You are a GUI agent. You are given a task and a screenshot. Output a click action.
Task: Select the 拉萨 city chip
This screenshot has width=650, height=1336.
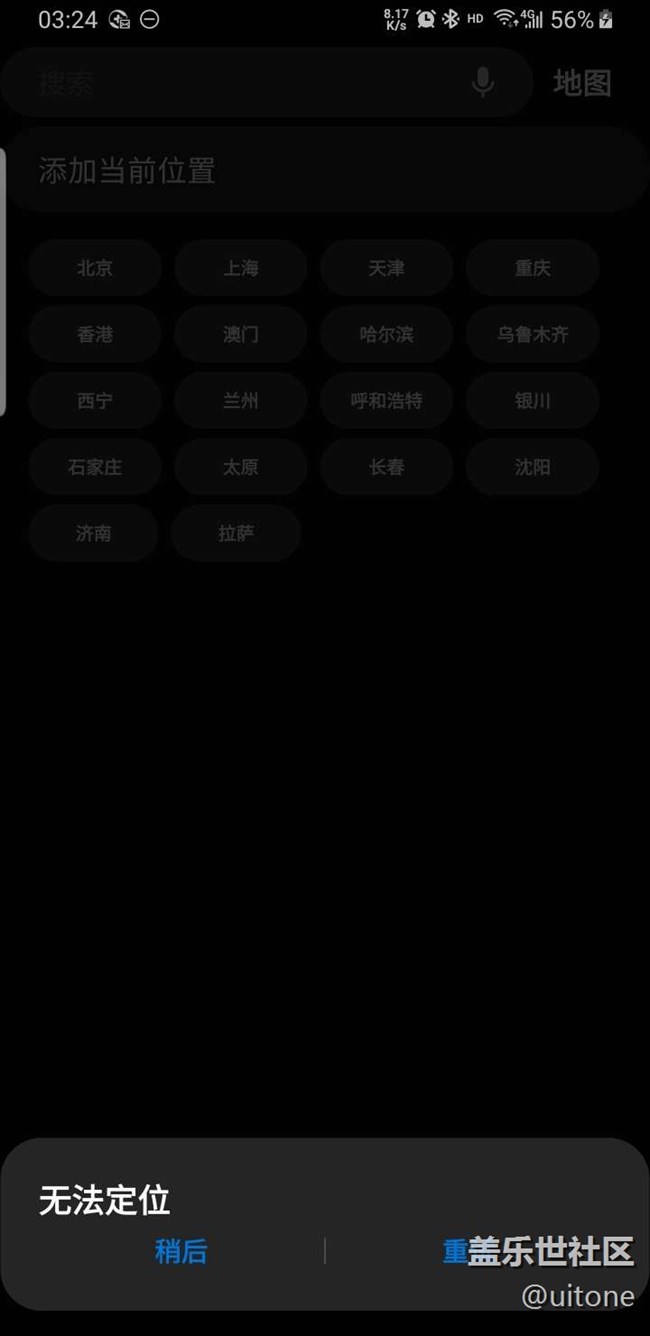236,533
